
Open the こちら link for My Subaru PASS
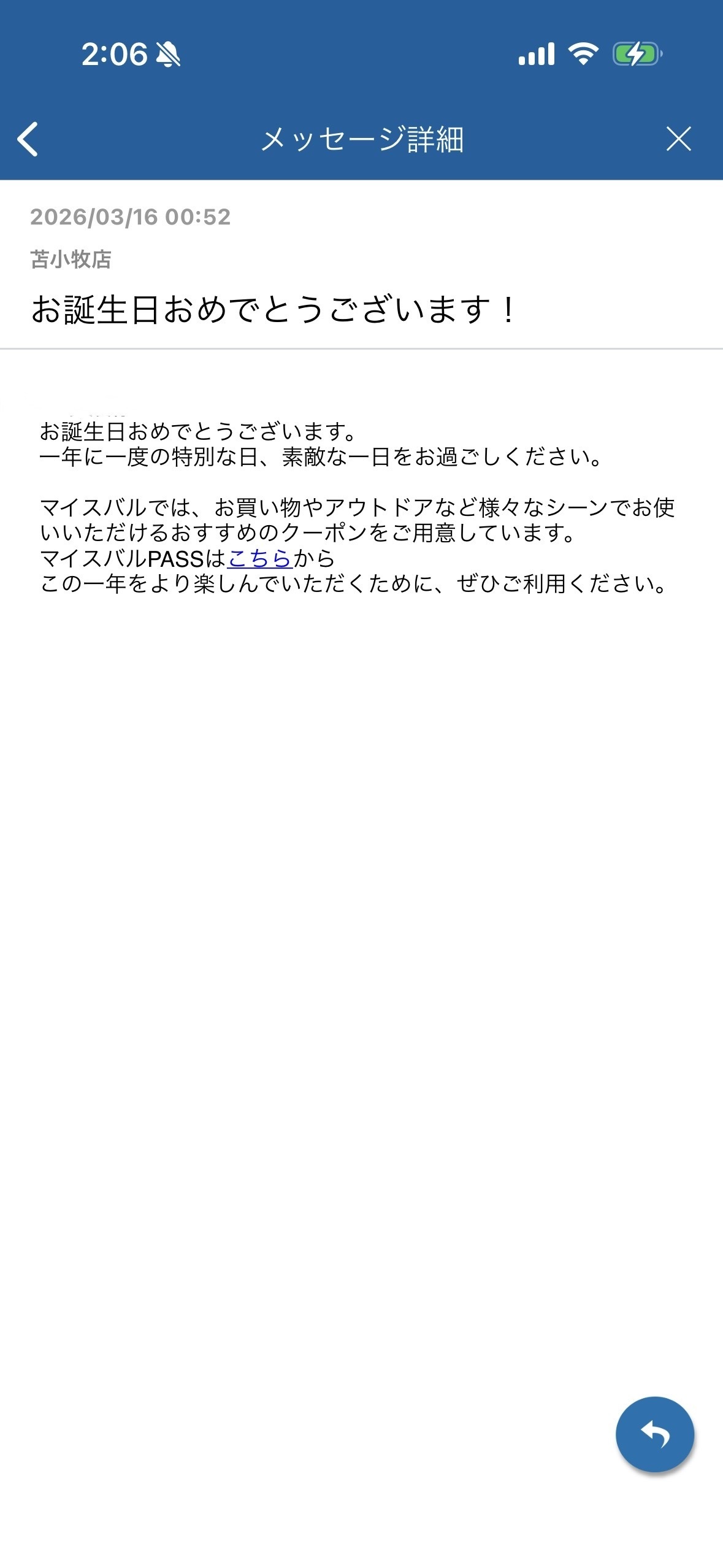coord(259,558)
